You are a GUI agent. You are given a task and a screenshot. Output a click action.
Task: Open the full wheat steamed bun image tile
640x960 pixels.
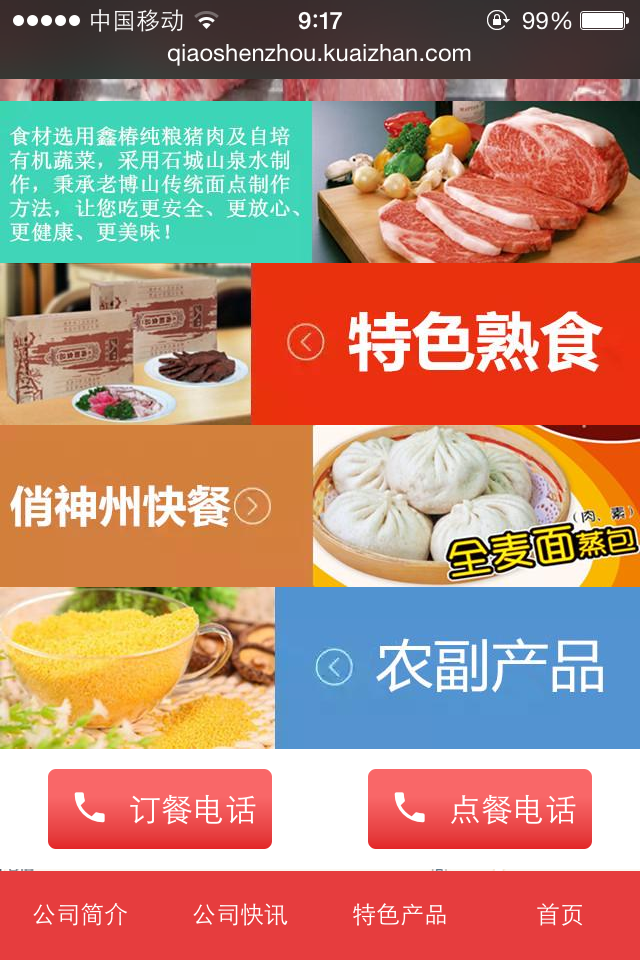(476, 506)
